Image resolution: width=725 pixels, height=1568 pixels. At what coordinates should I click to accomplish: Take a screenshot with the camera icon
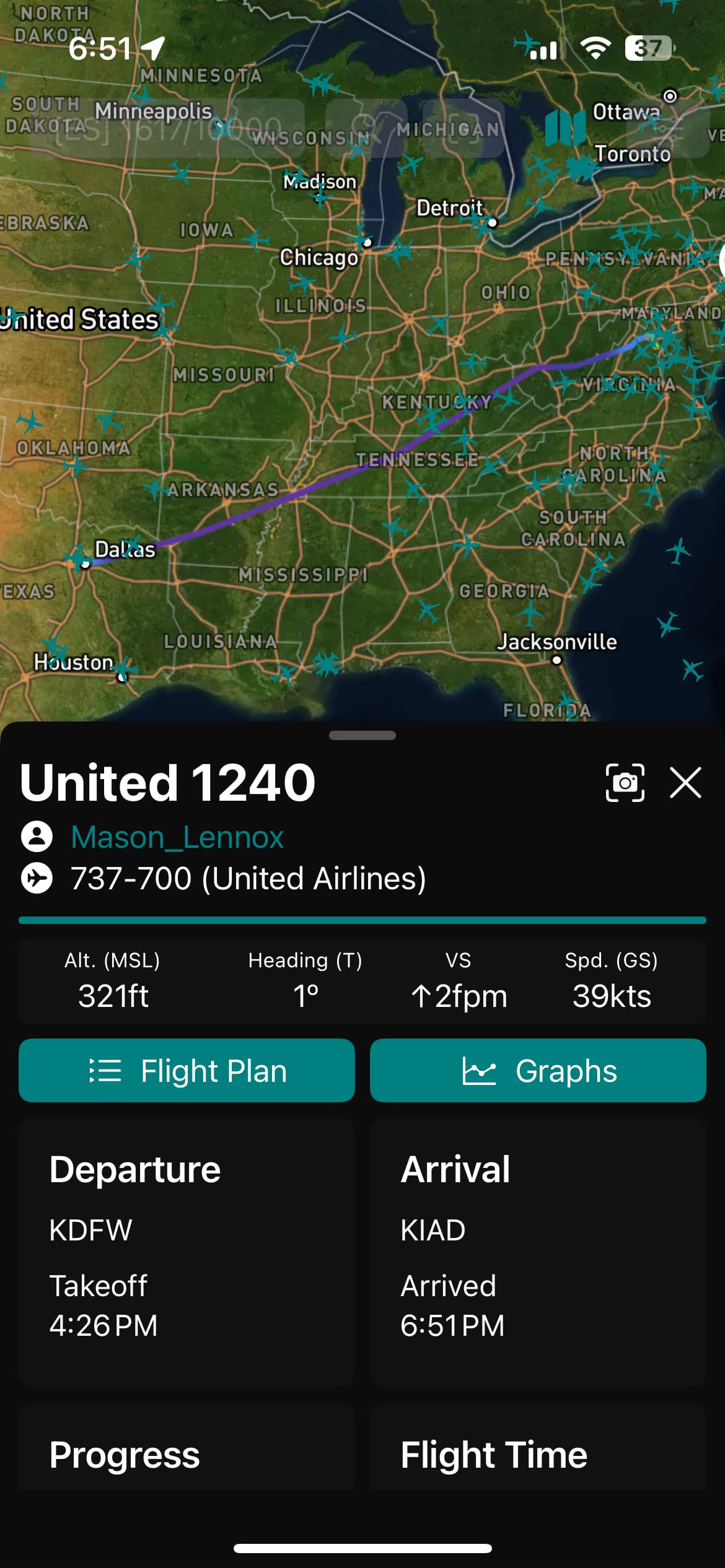(x=625, y=783)
